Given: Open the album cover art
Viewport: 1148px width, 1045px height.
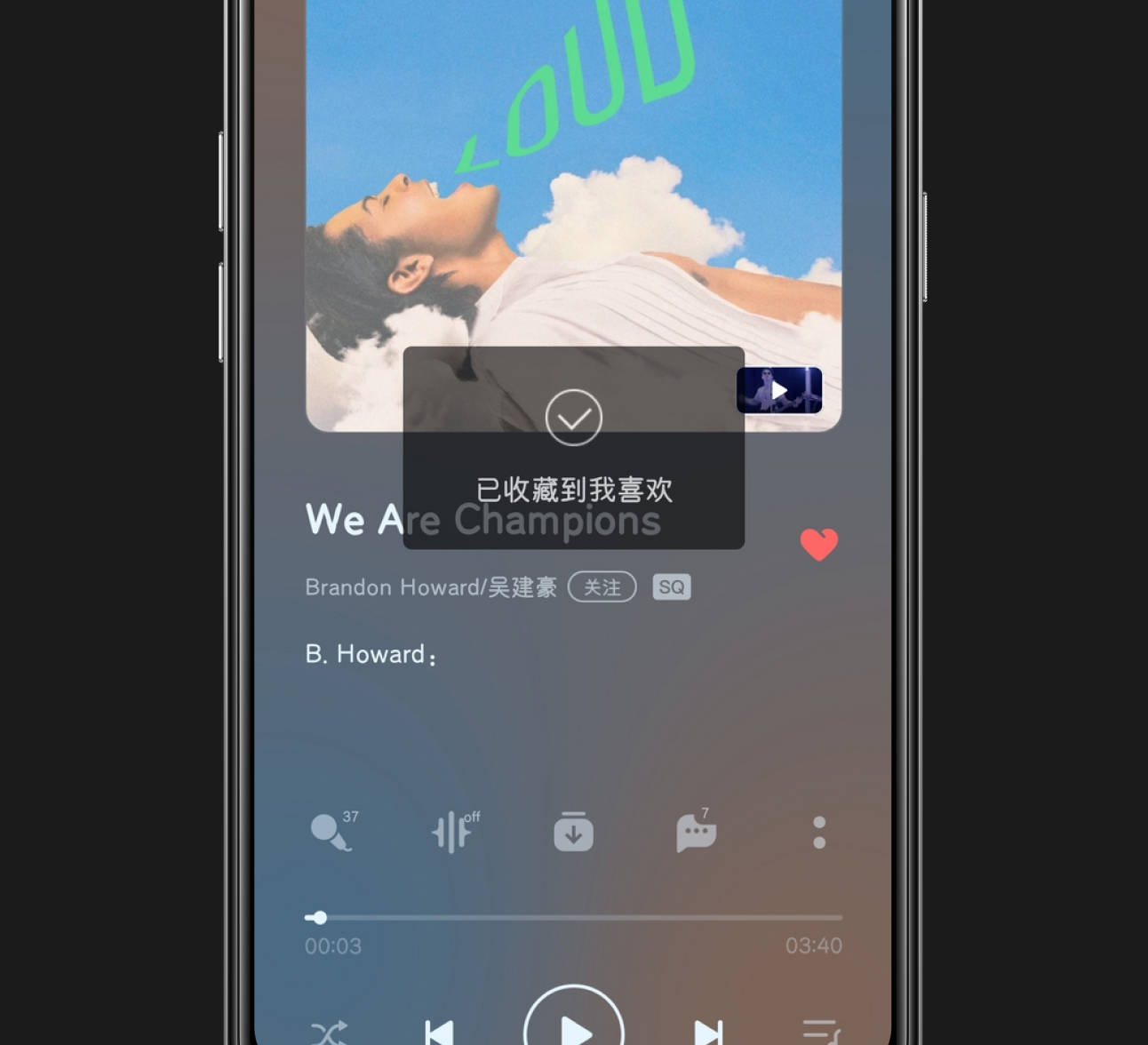Looking at the screenshot, I should 573,178.
